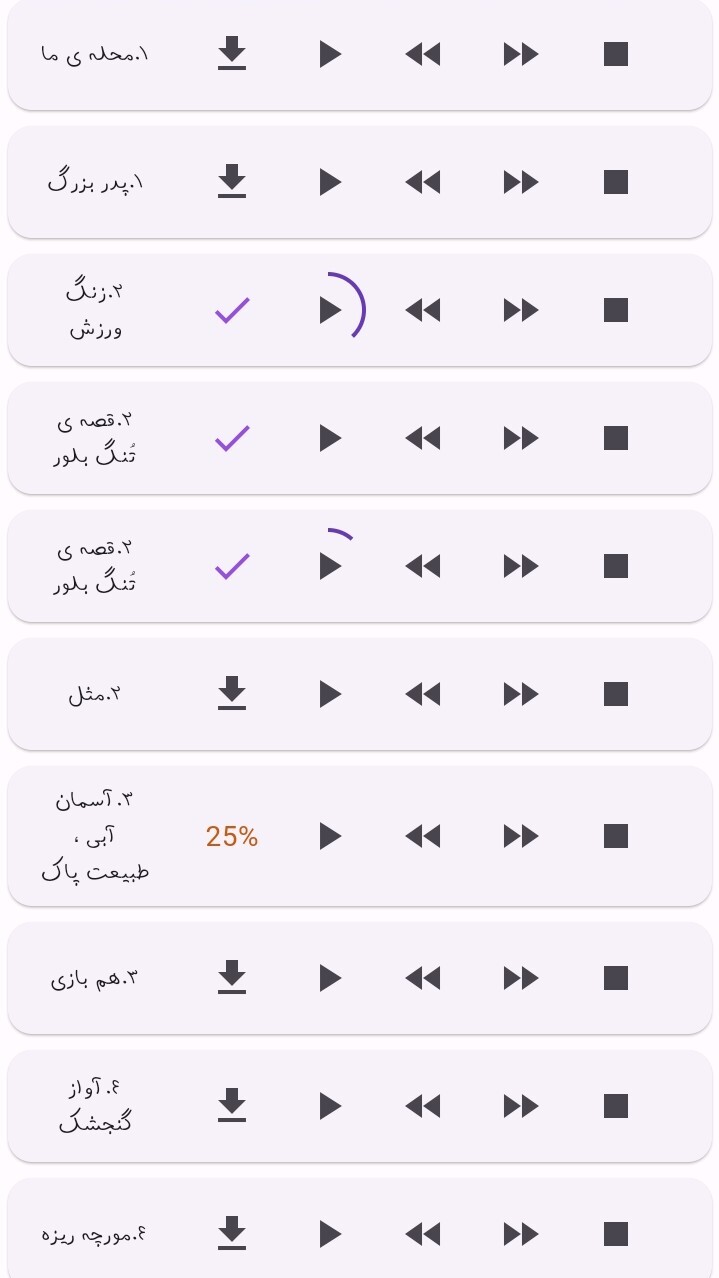The image size is (719, 1278).
Task: Download the track پدر بزرگ
Action: coord(232,182)
